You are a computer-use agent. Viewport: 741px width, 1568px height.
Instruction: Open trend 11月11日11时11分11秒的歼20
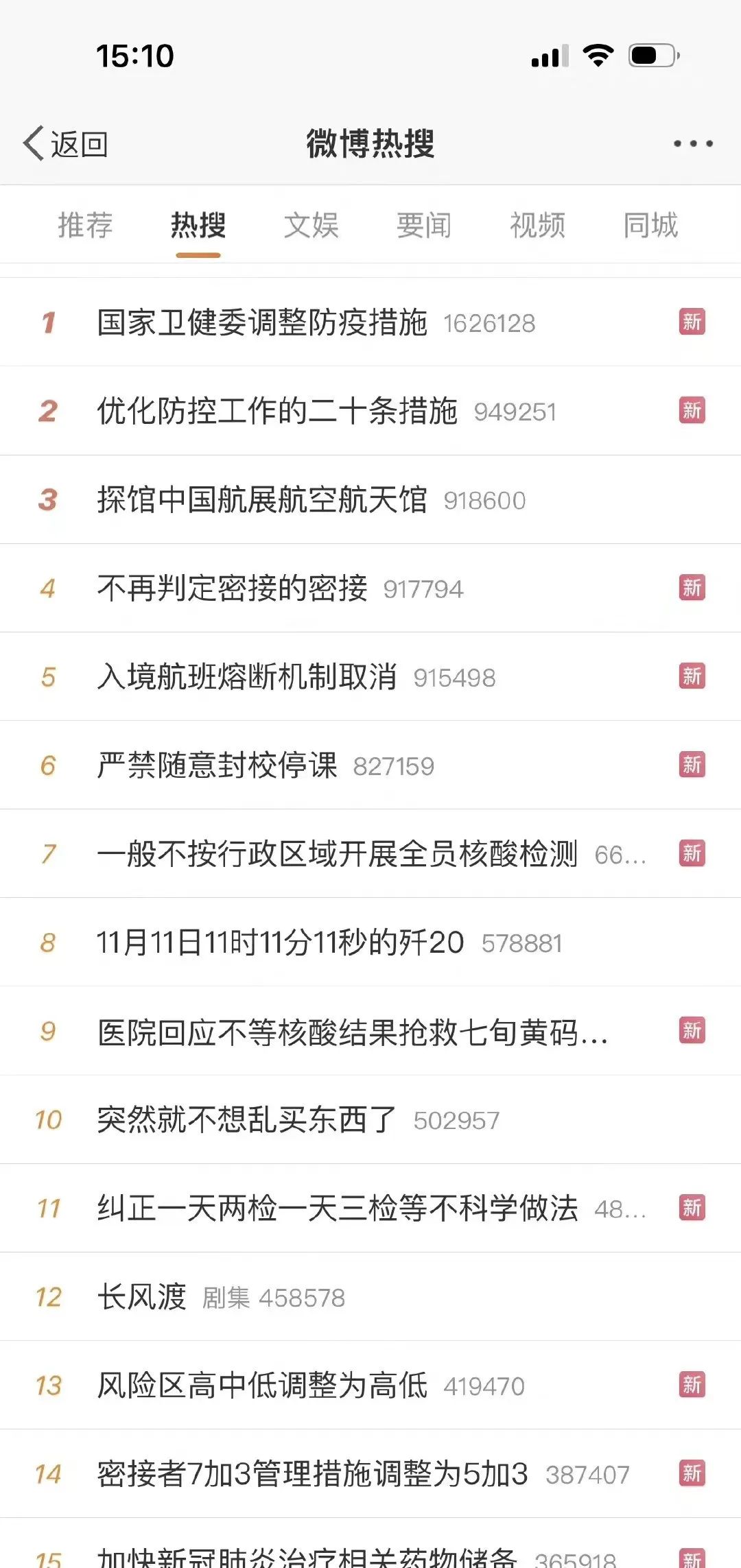click(x=370, y=942)
